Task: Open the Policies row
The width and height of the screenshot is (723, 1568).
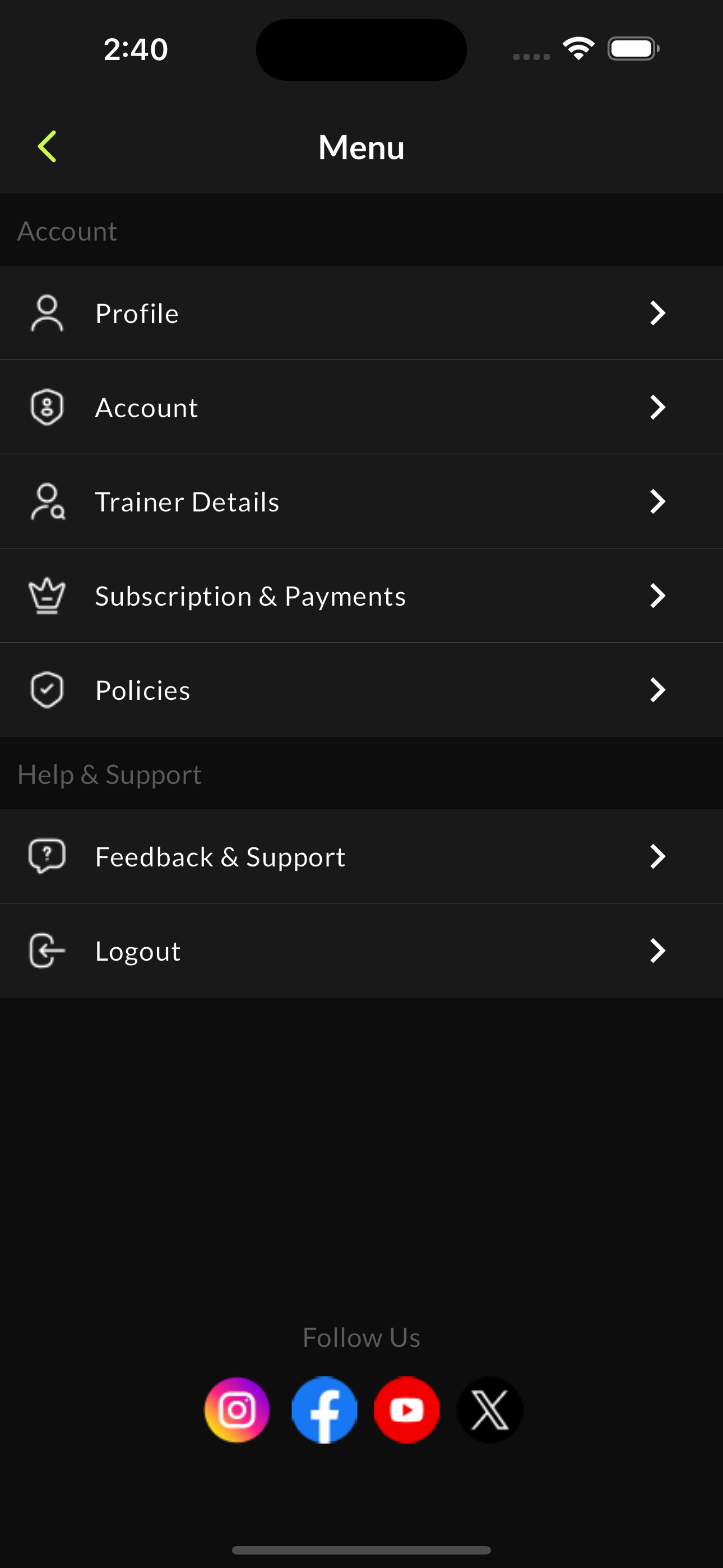Action: click(361, 690)
